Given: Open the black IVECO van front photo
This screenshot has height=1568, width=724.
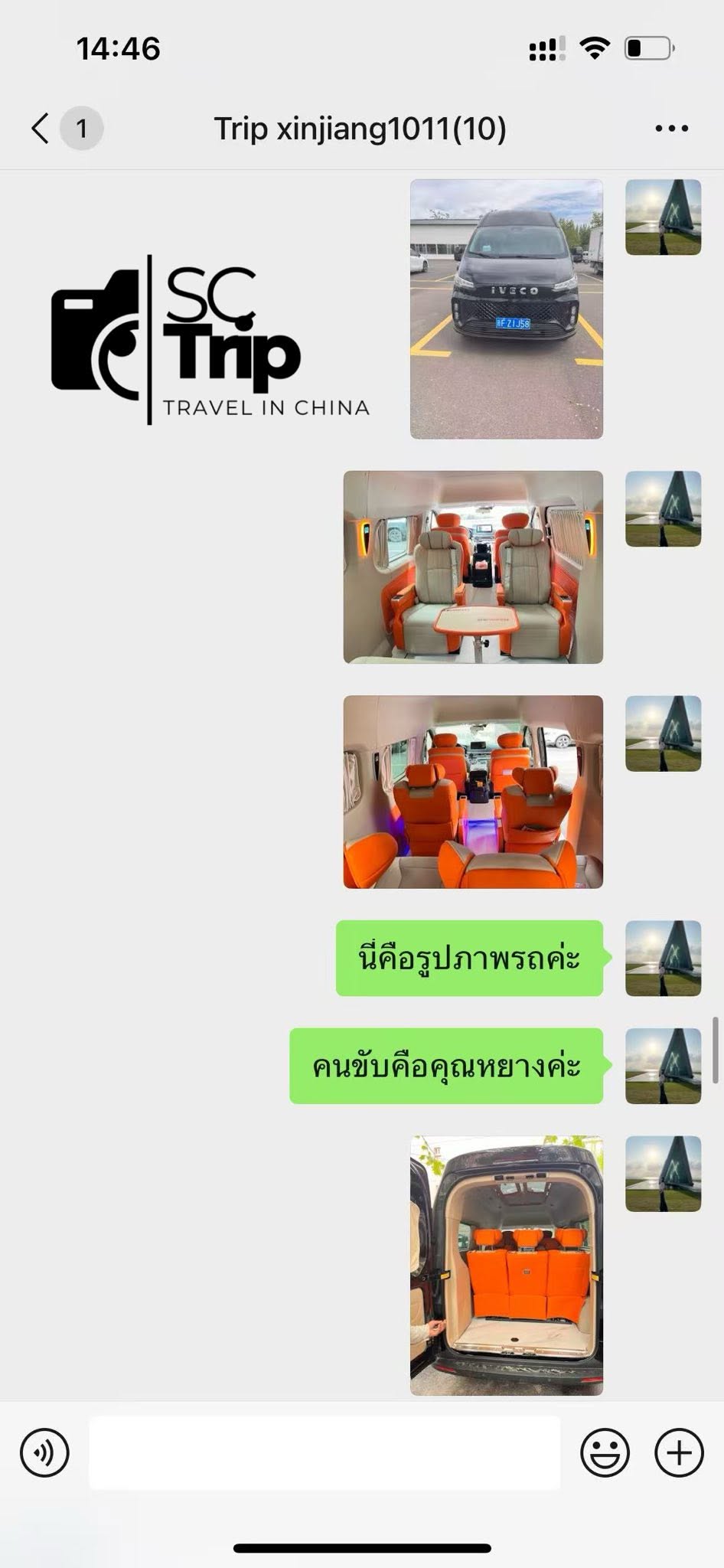Looking at the screenshot, I should tap(506, 309).
